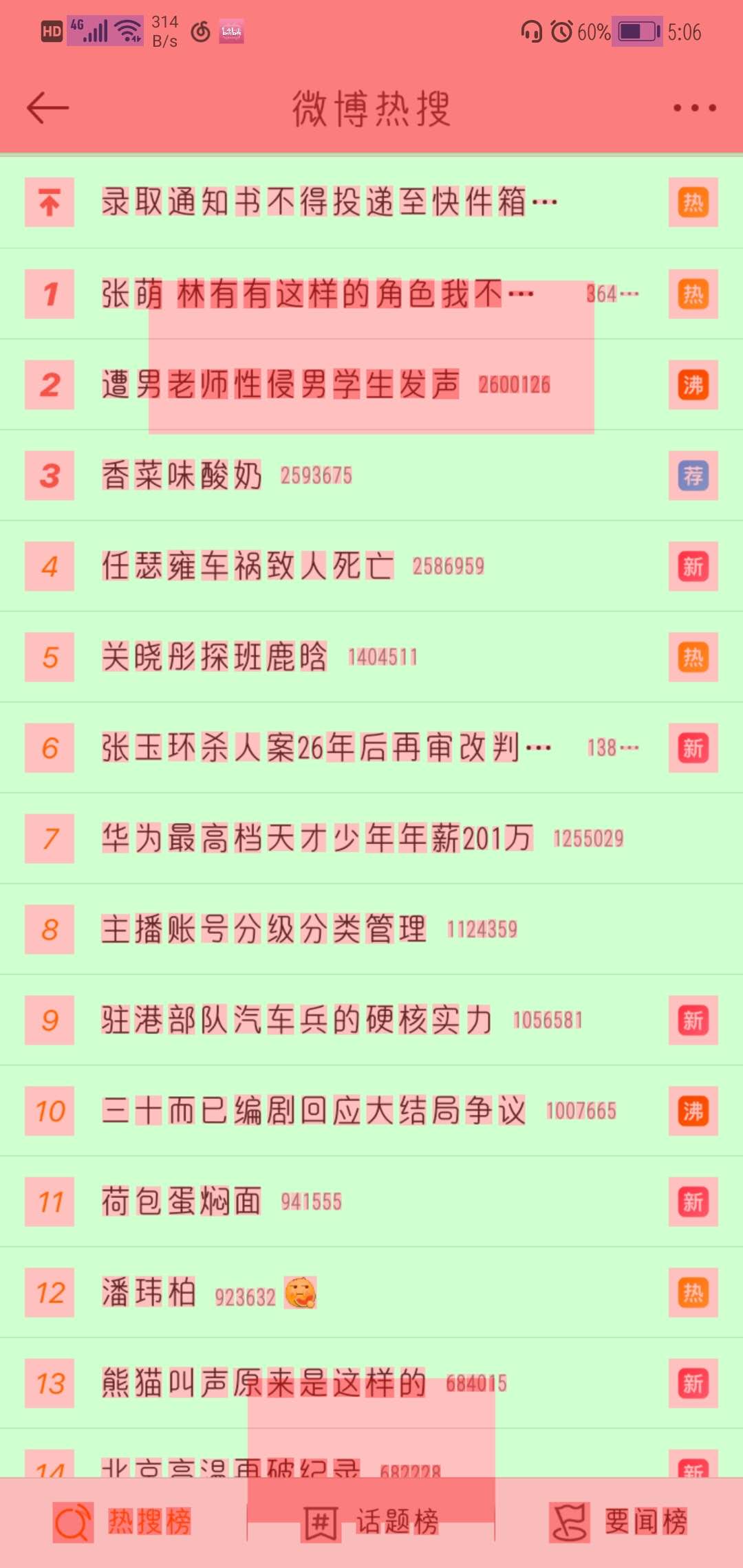Tap 驻港部队汽车兵的硬核实力 entry
743x1568 pixels.
(x=297, y=1020)
